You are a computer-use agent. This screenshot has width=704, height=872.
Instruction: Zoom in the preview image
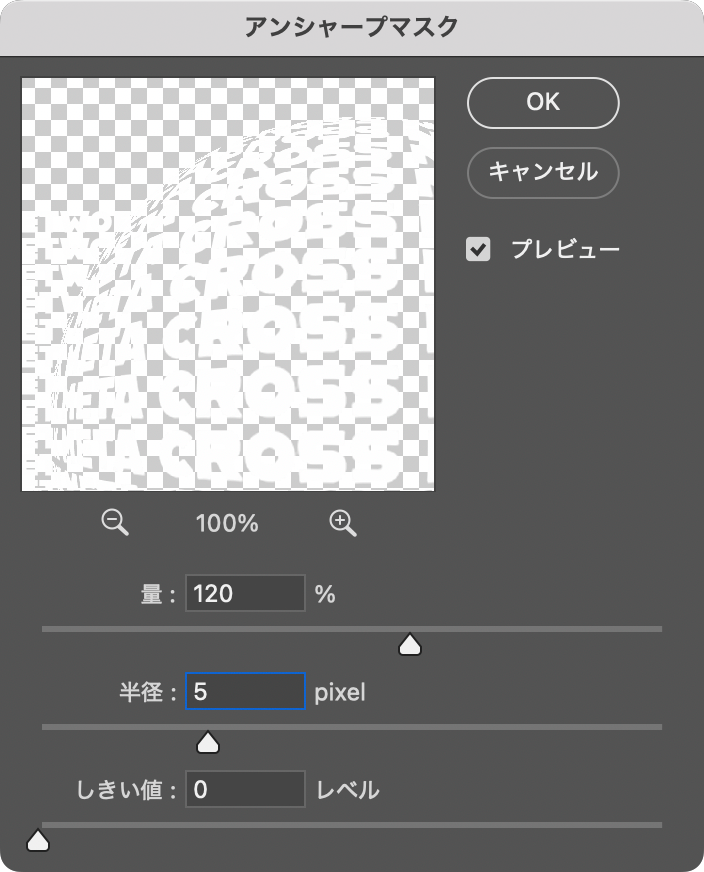[343, 522]
